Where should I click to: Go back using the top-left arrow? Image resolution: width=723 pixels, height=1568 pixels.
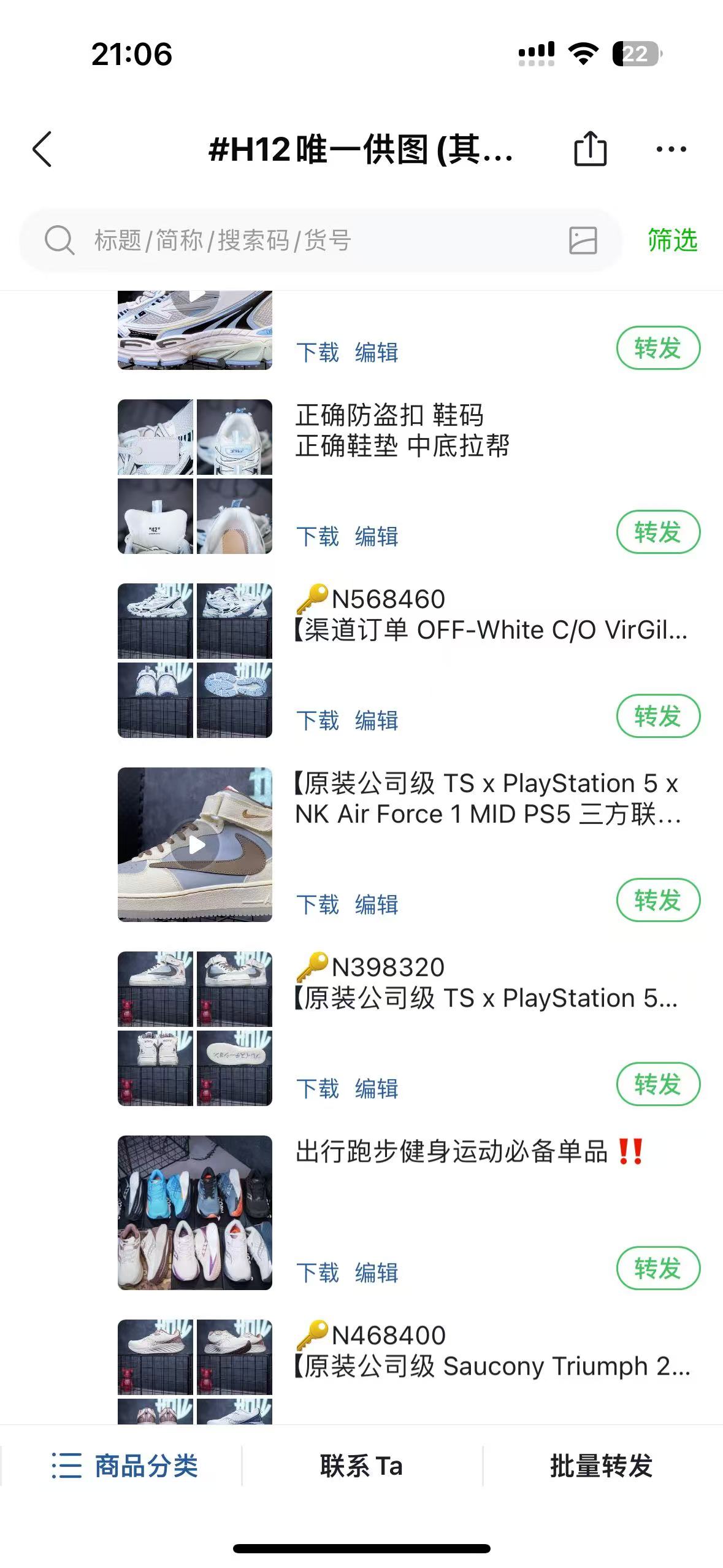[42, 149]
